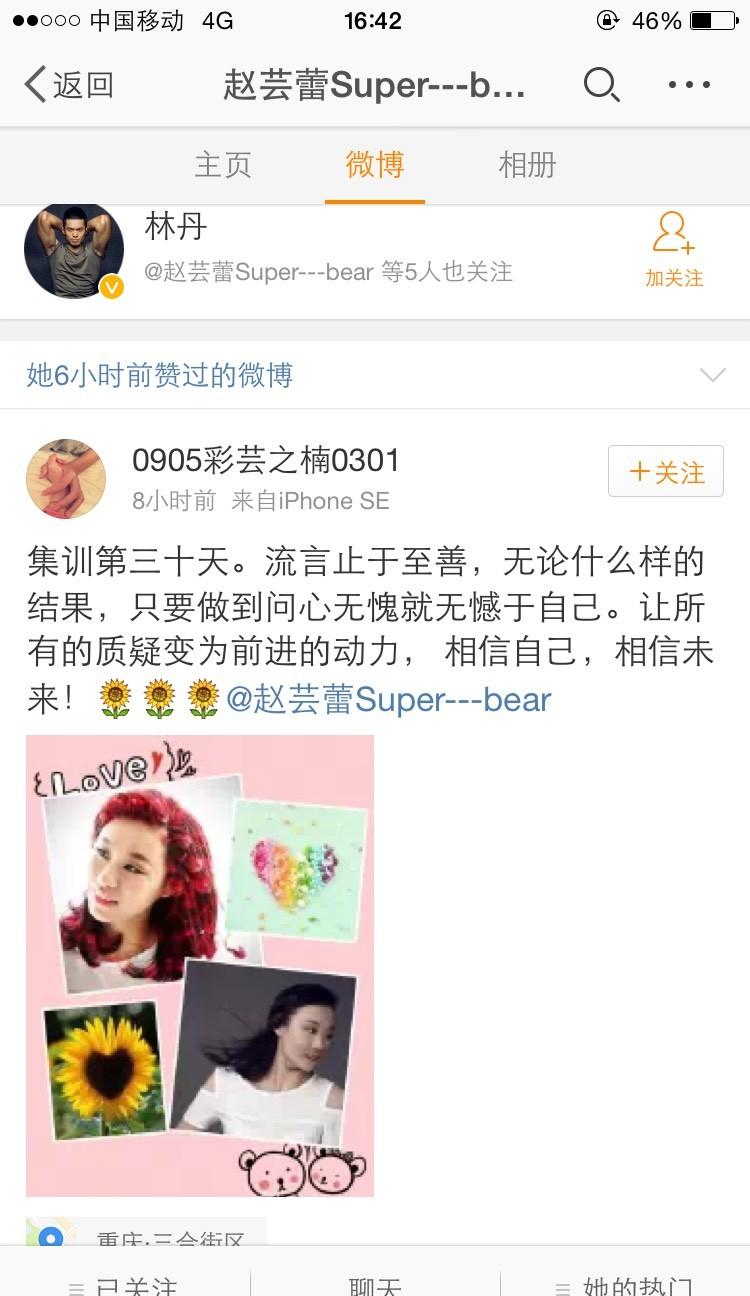
Task: Open the 已关注 menu
Action: pos(125,1284)
